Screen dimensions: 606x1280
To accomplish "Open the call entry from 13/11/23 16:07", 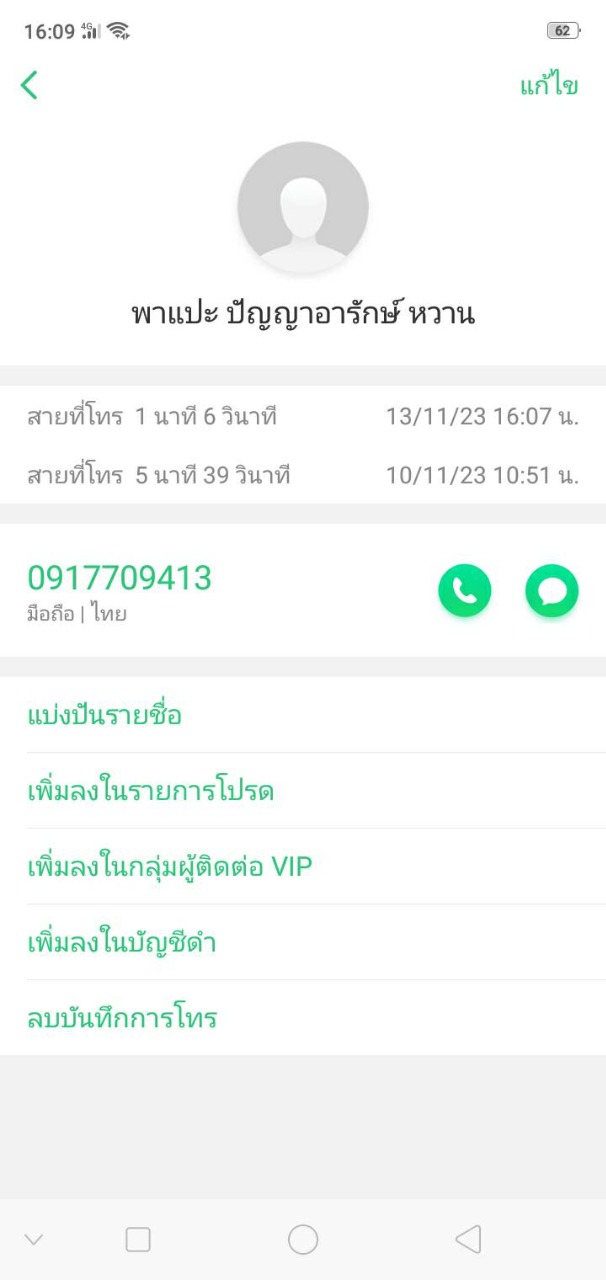I will 302,416.
